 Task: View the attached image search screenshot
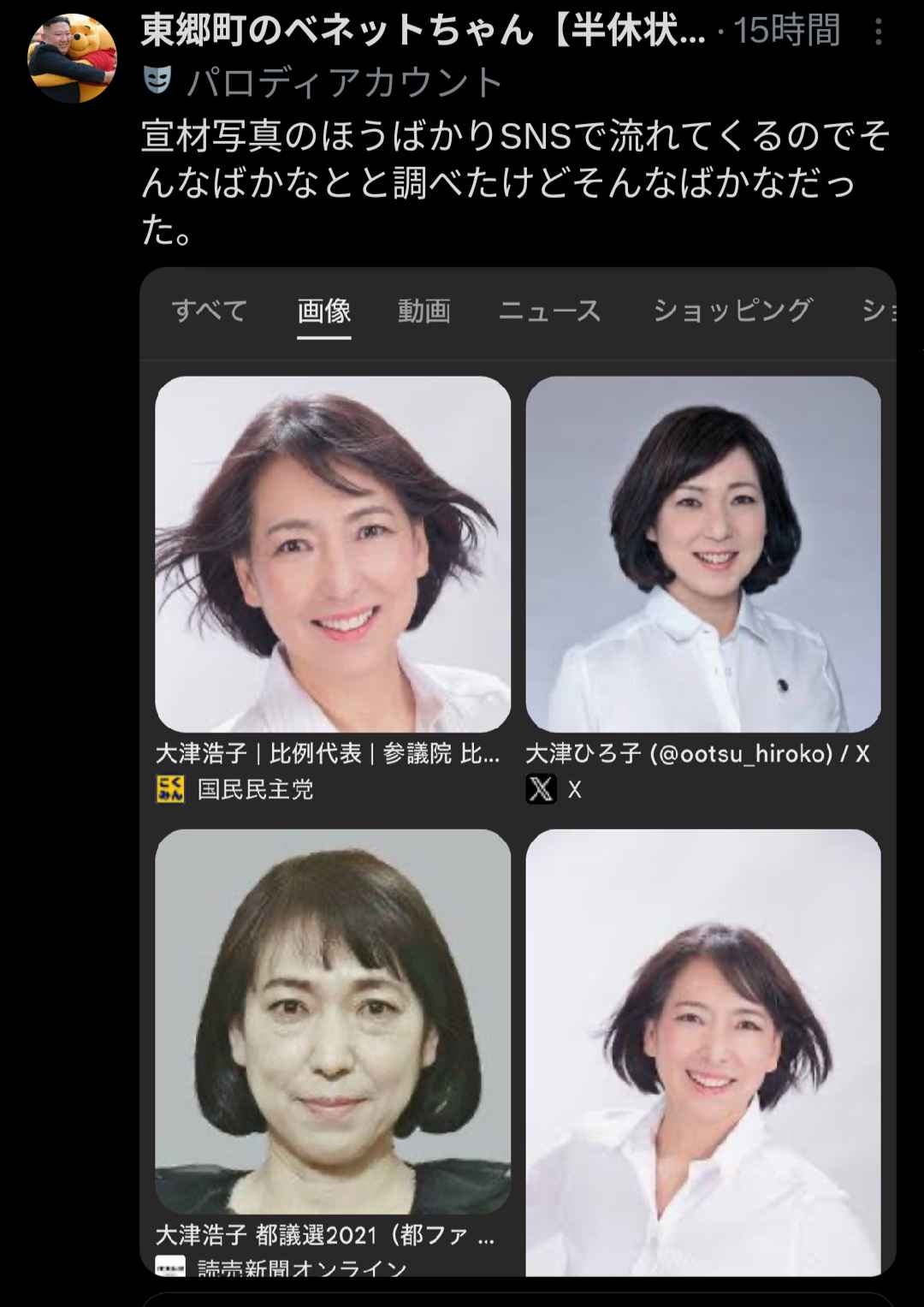click(x=518, y=770)
